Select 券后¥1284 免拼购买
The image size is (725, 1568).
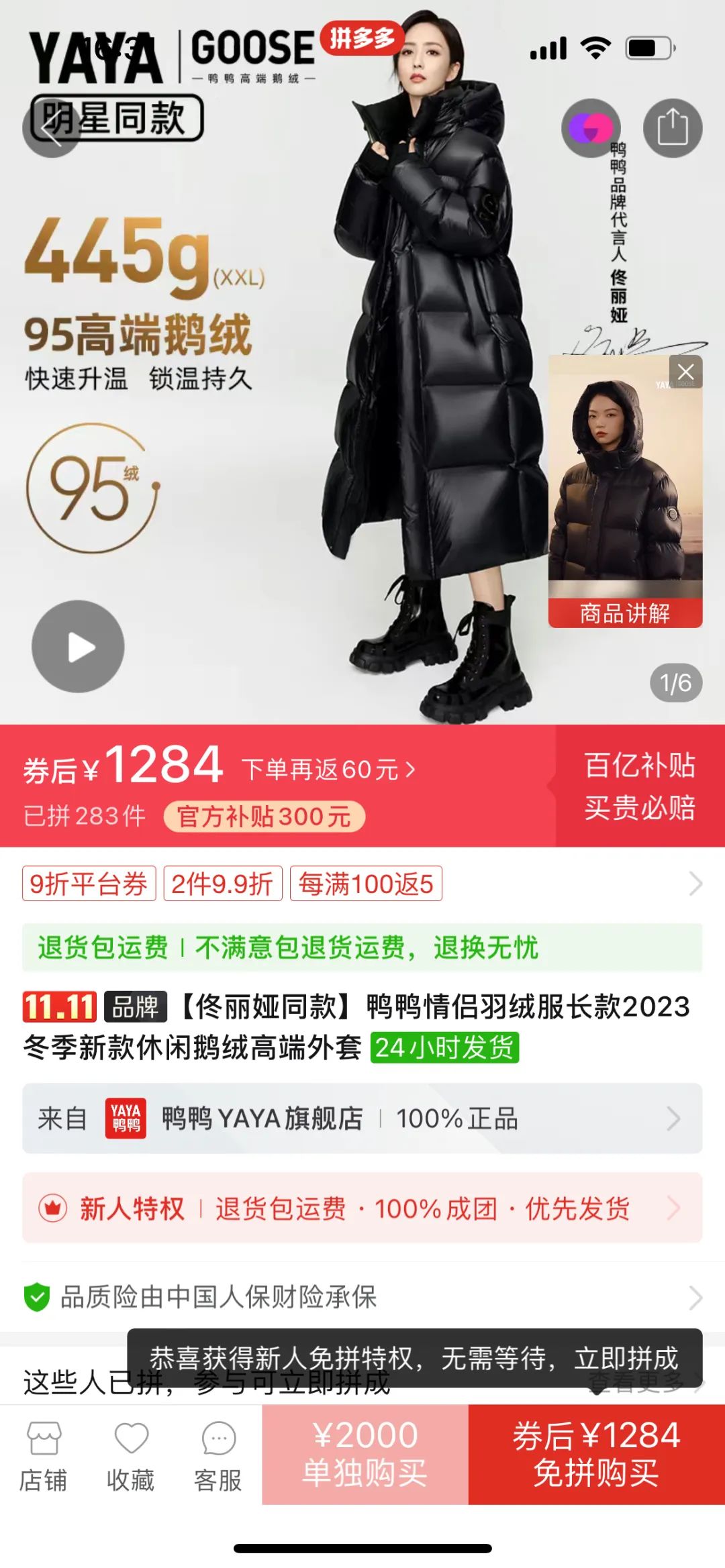pyautogui.click(x=596, y=1454)
